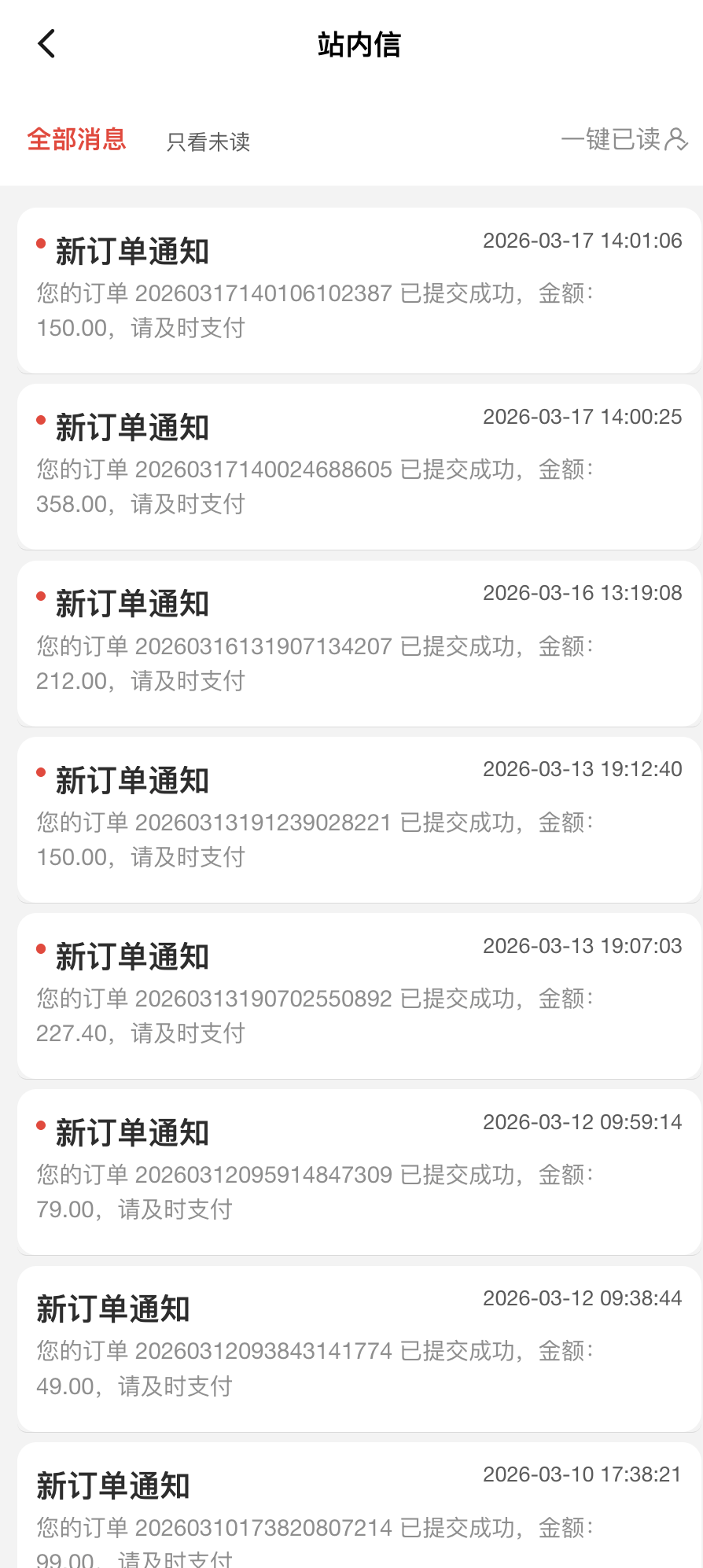
Task: Open the unread 79.00 order notice
Action: [x=359, y=1171]
